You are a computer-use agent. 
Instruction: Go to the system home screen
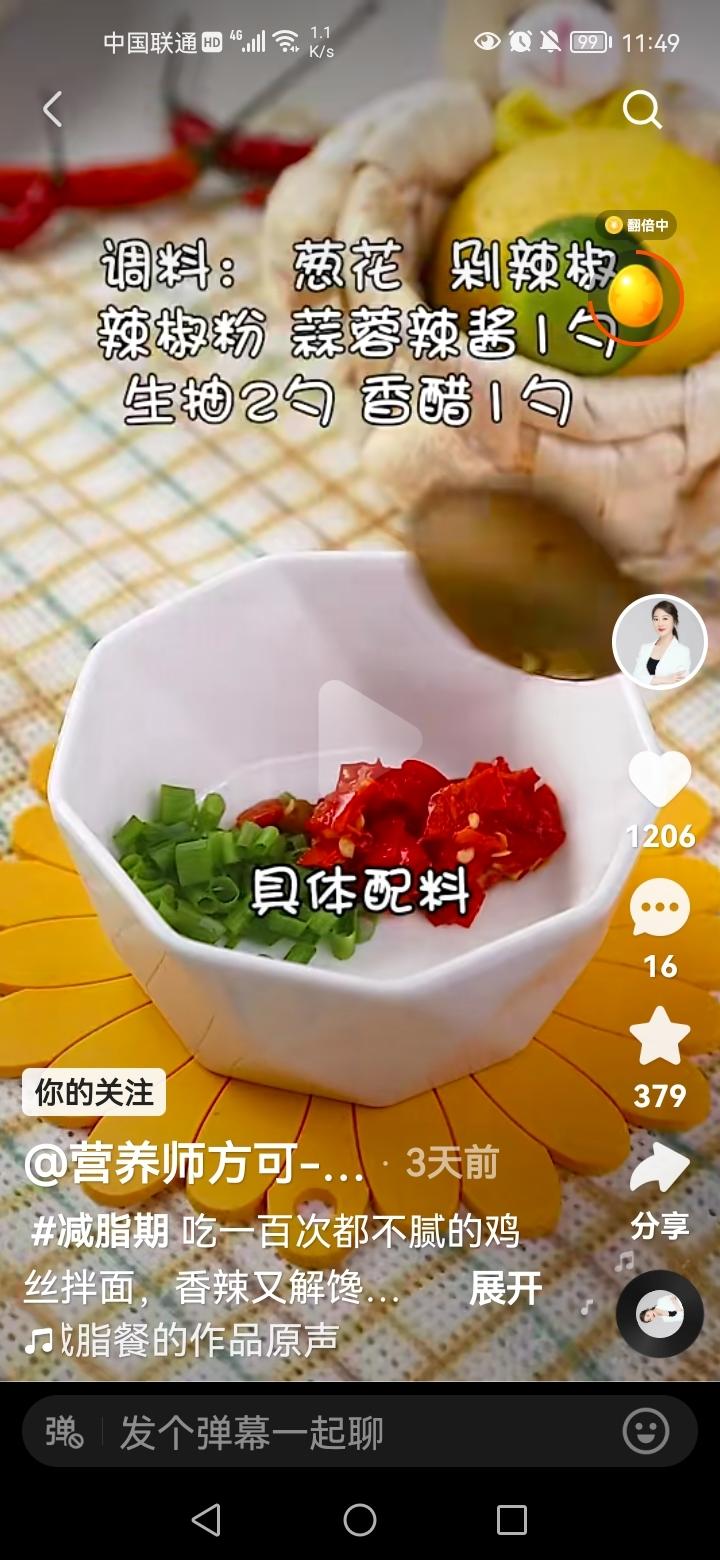360,1520
